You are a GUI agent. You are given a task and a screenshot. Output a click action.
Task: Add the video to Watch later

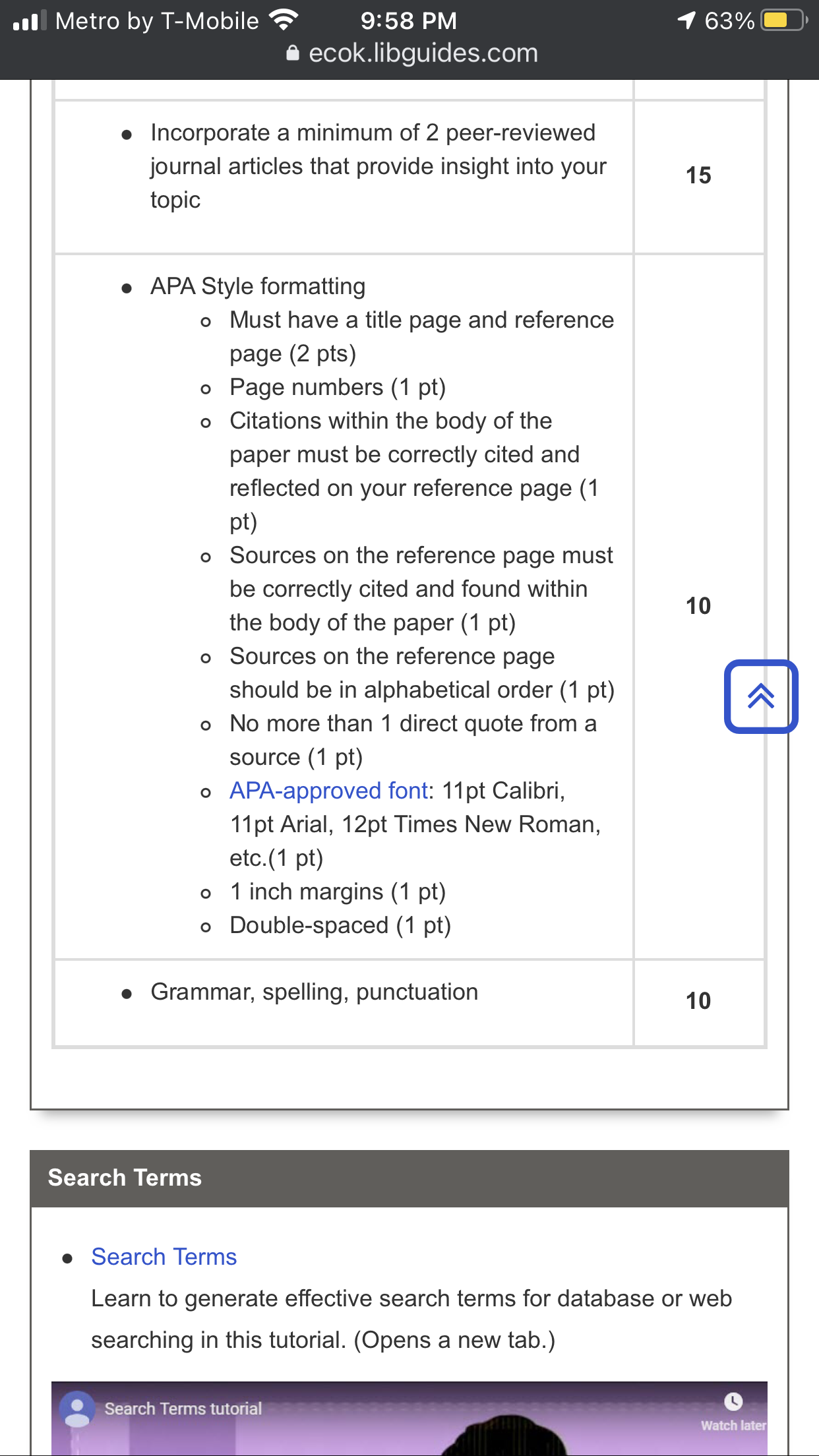point(733,1411)
